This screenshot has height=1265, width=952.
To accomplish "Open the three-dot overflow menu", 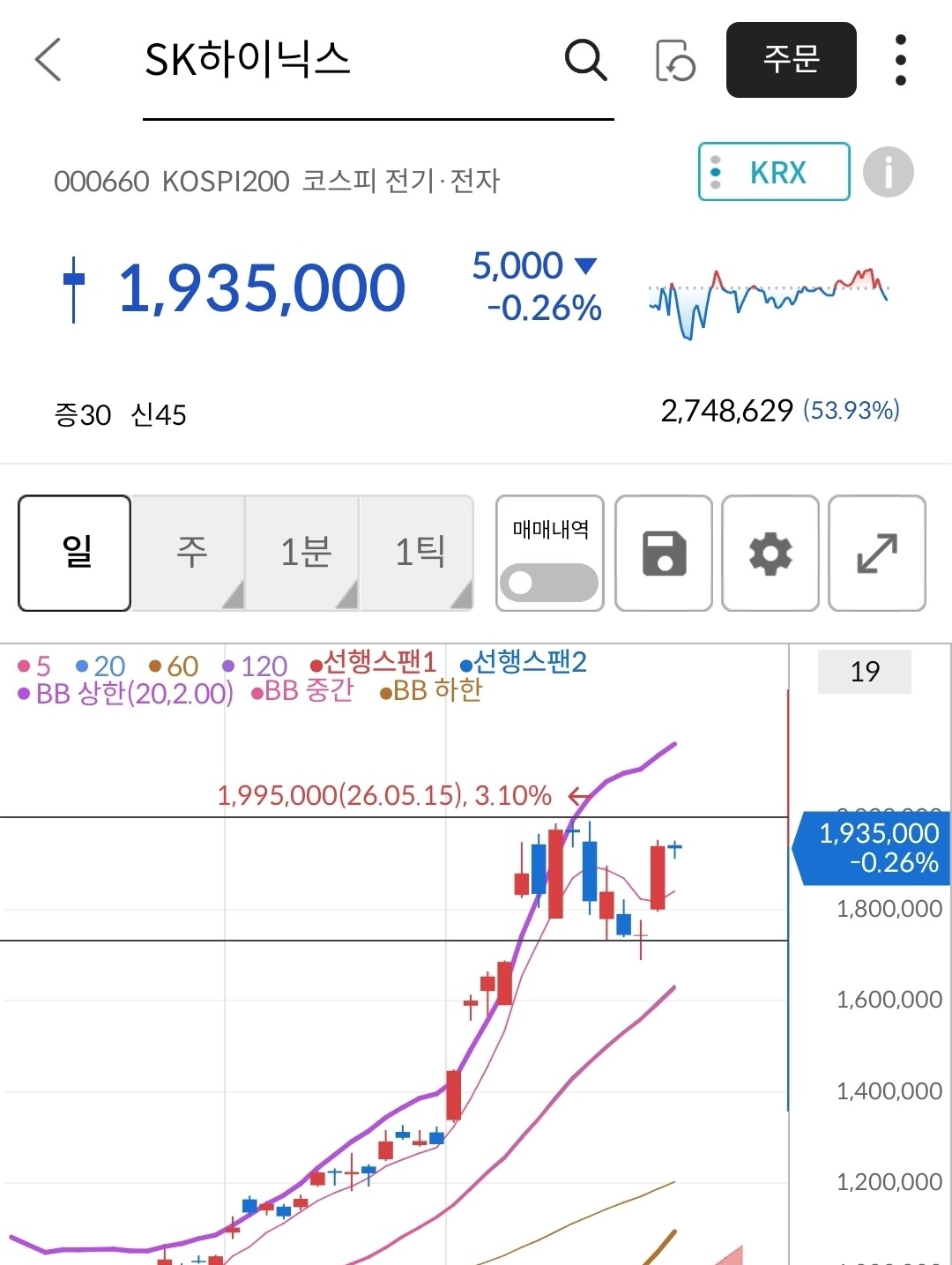I will click(900, 60).
